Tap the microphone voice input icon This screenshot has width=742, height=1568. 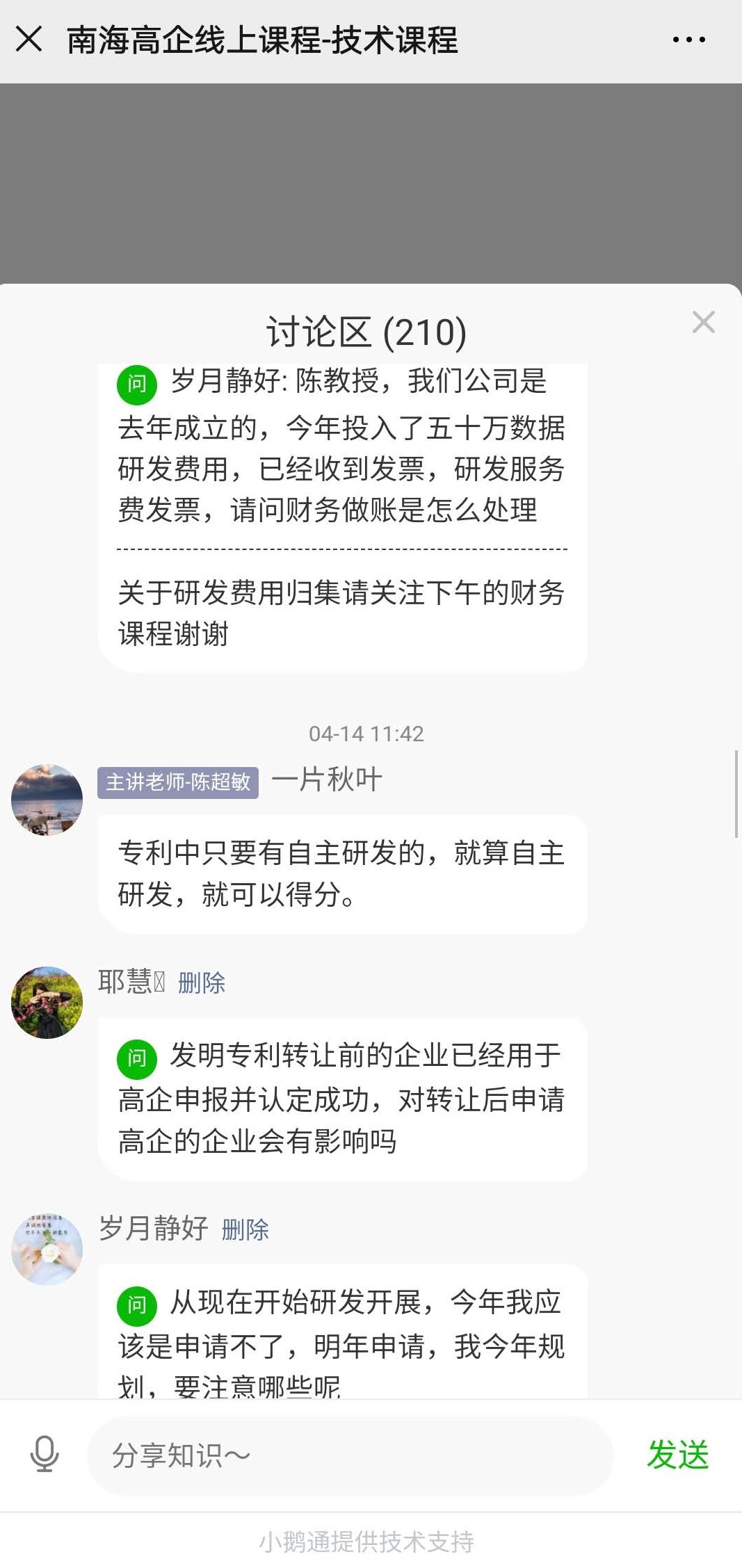[x=44, y=1454]
